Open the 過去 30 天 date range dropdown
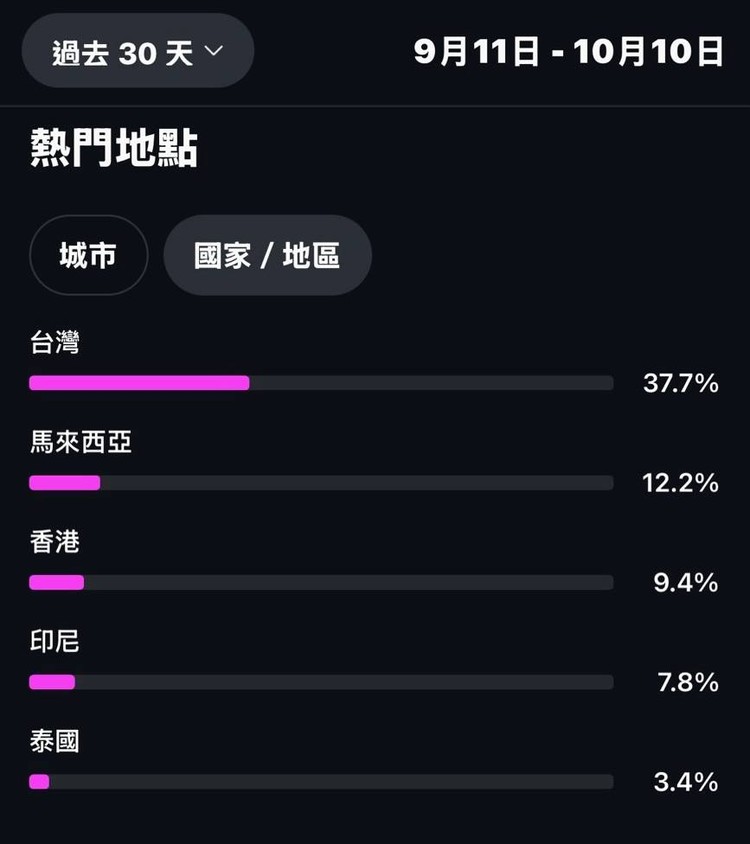 click(137, 51)
